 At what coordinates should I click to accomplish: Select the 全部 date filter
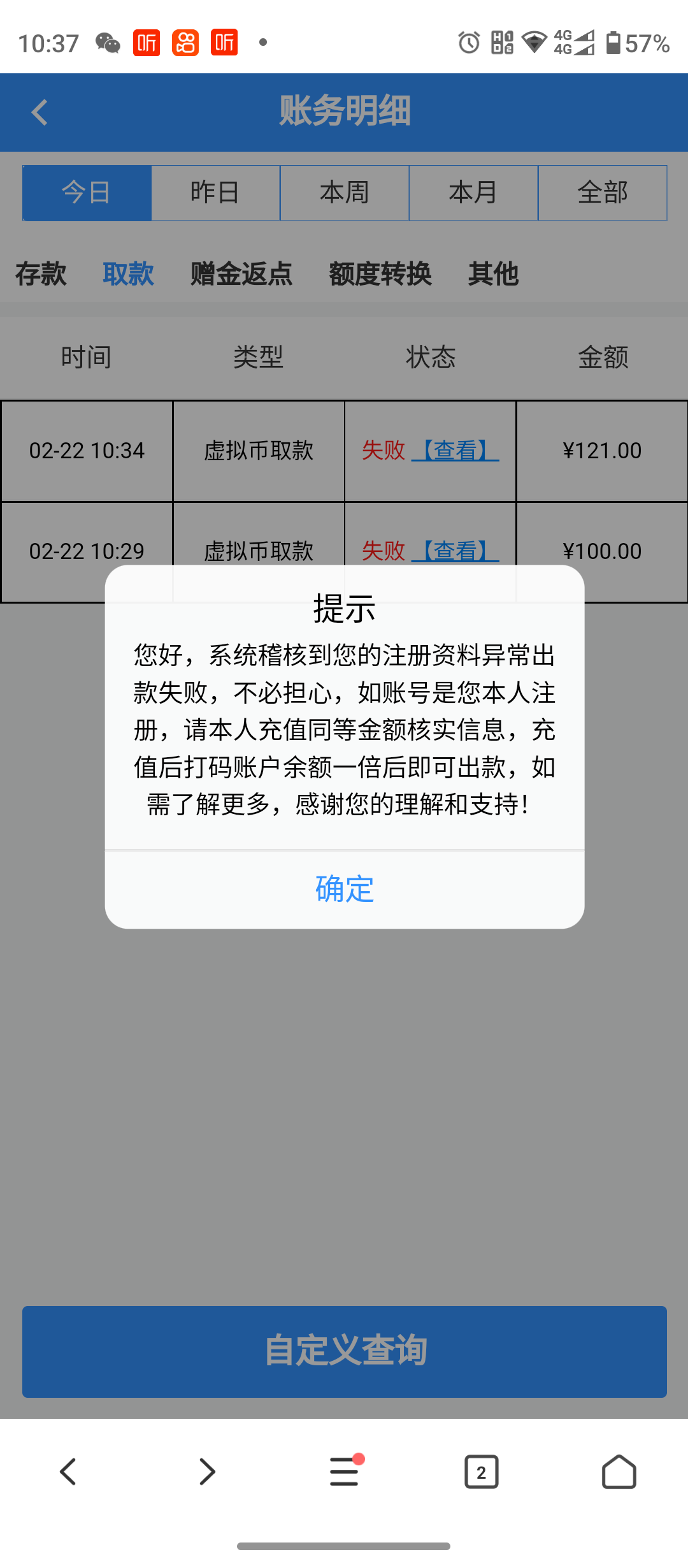coord(602,192)
